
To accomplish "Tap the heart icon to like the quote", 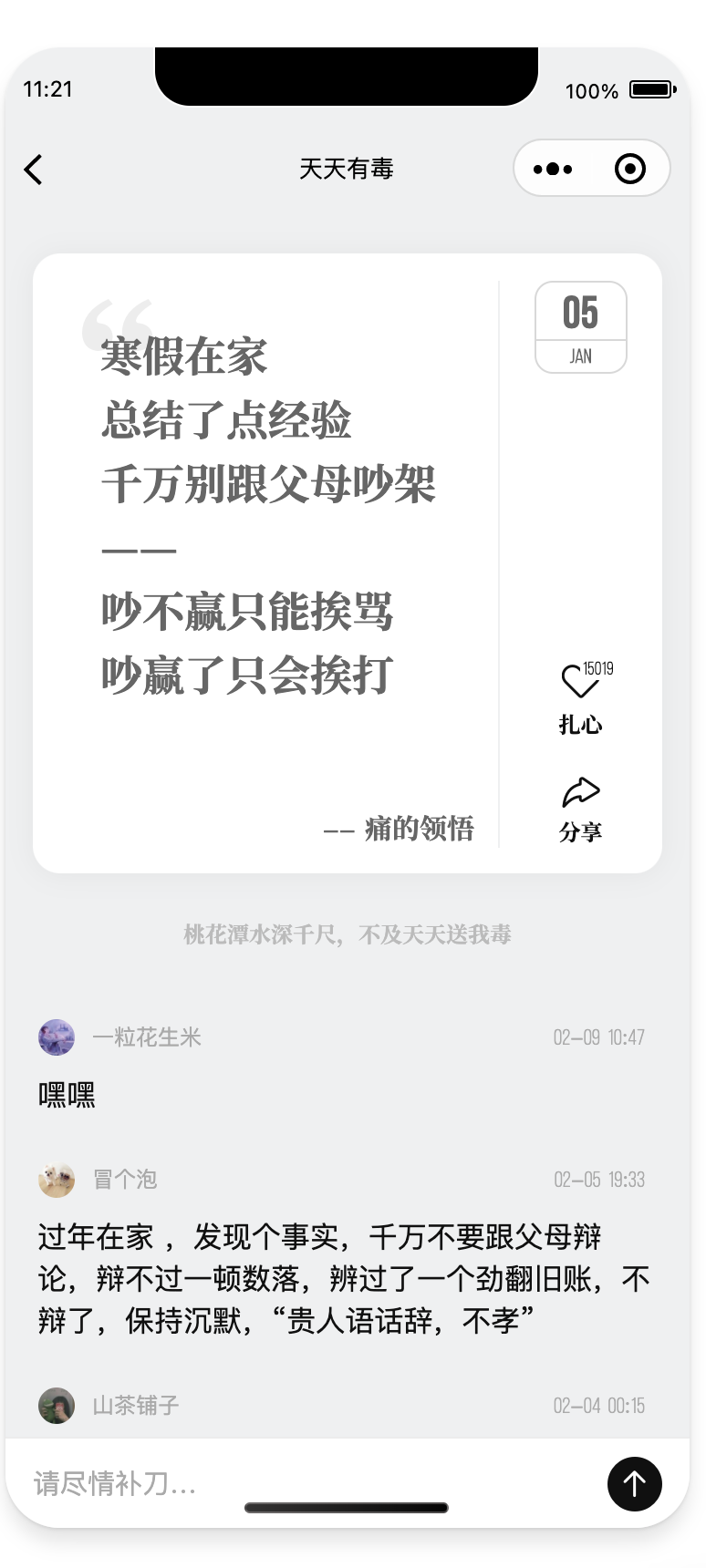I will 581,679.
